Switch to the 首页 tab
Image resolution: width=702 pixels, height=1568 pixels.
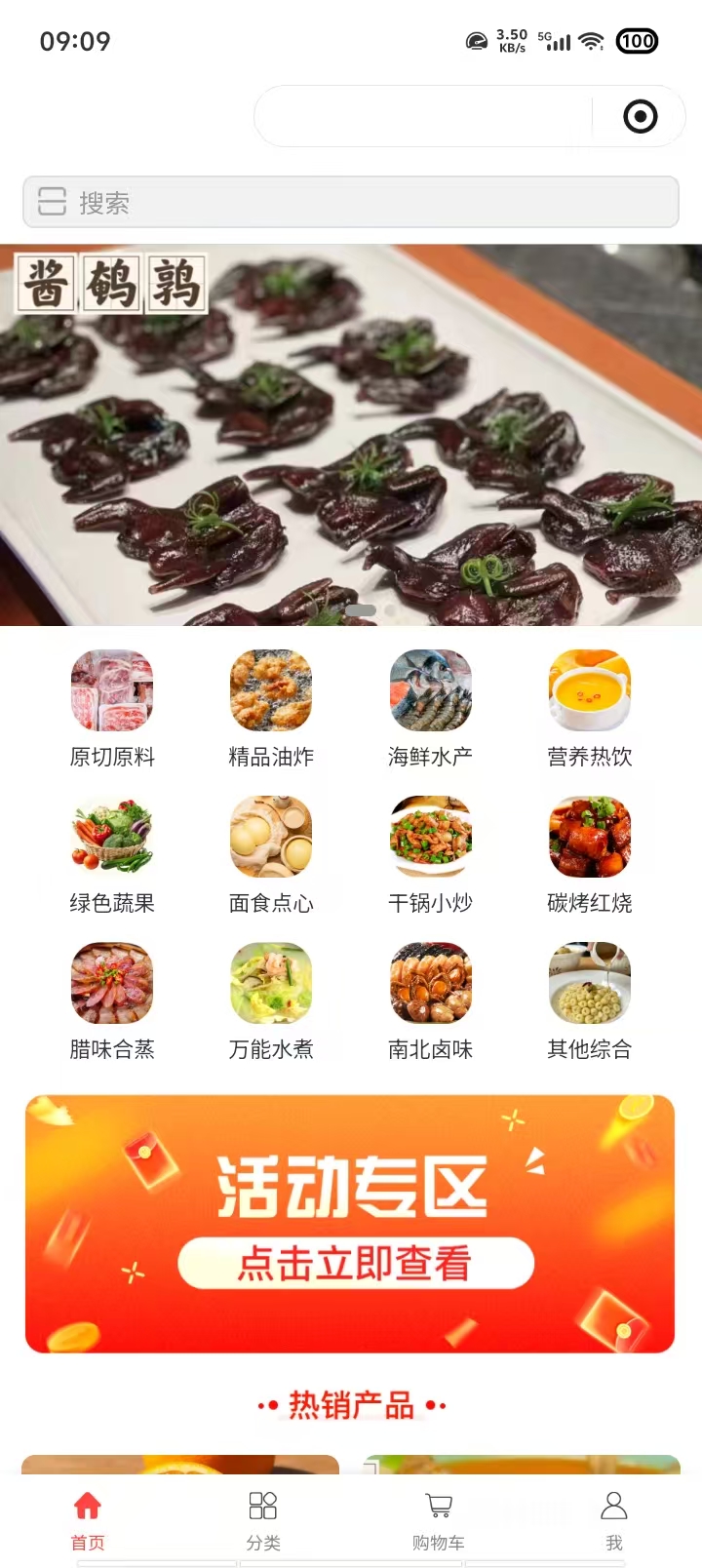tap(88, 1519)
